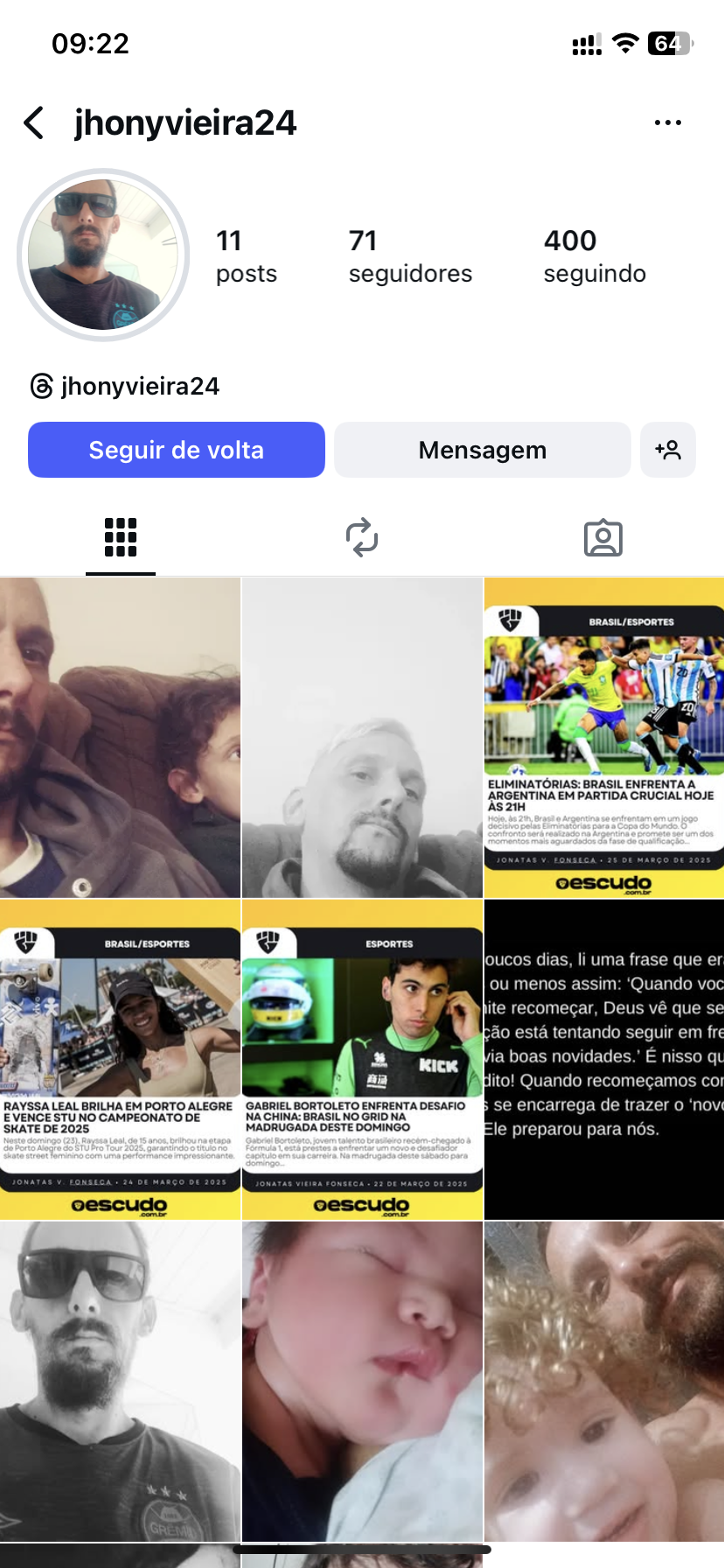This screenshot has height=1568, width=724.
Task: Open the man in sunglasses post
Action: point(120,1381)
